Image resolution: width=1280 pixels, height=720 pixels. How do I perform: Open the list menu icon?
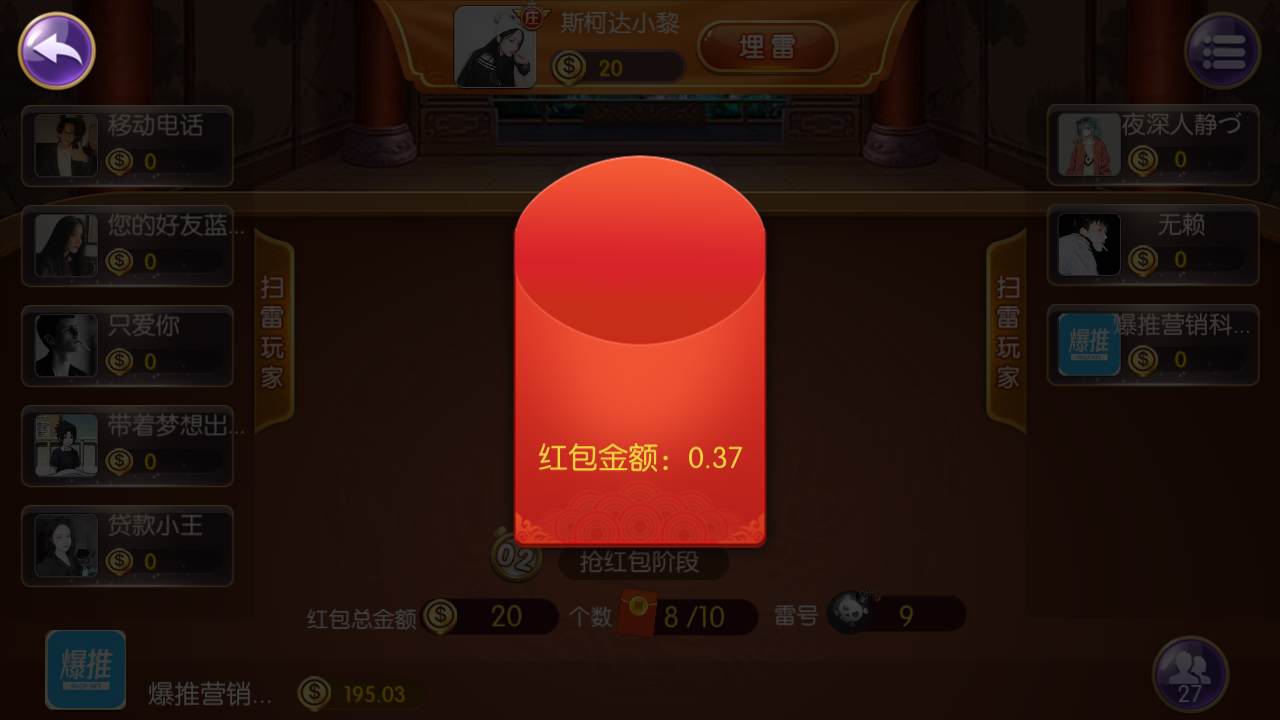(1222, 50)
